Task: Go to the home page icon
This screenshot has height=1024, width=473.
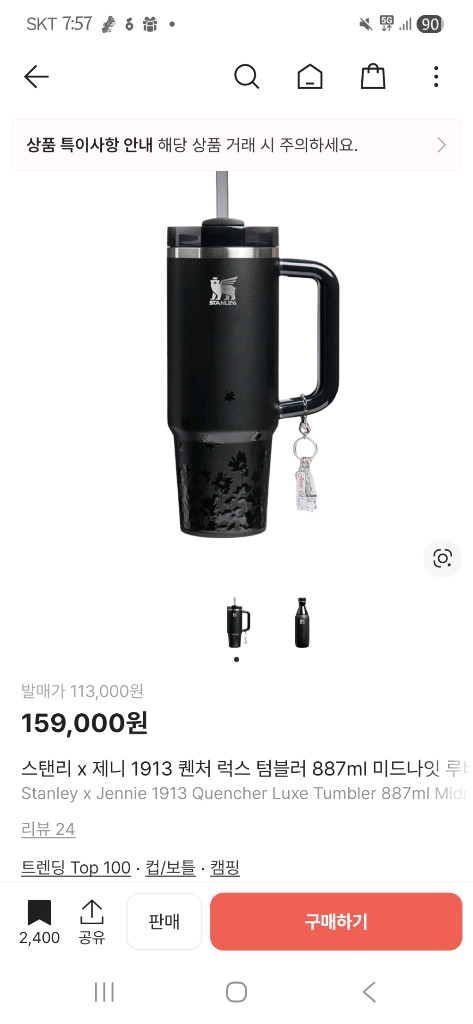Action: pos(310,77)
